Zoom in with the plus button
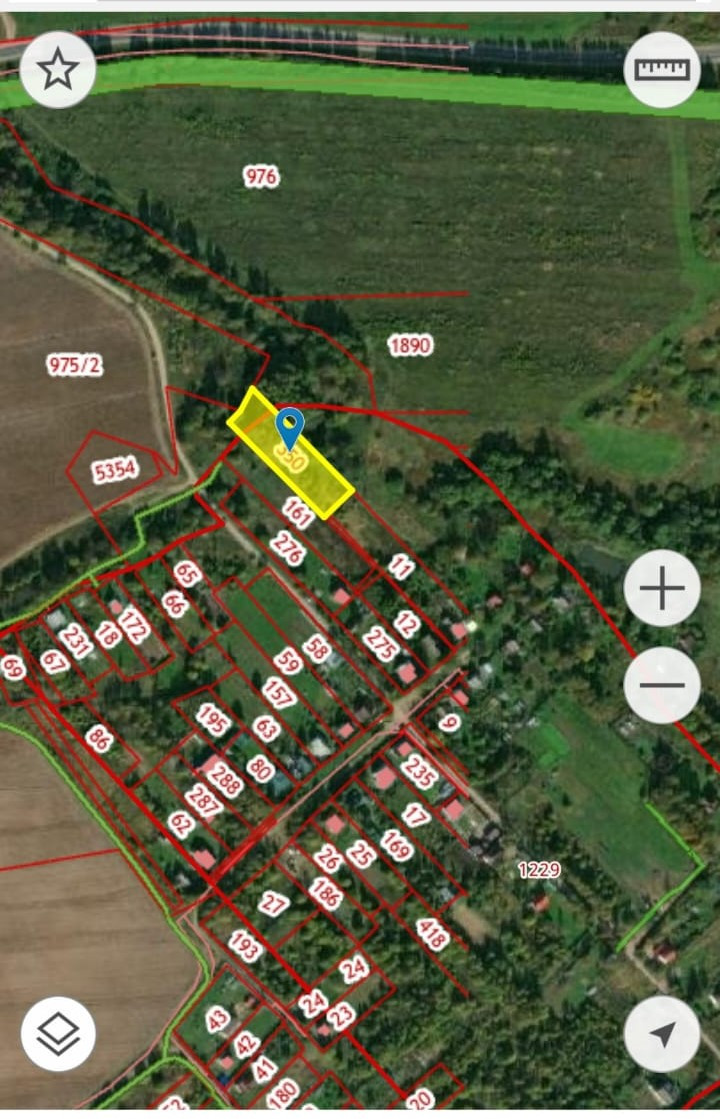Image resolution: width=720 pixels, height=1119 pixels. point(662,588)
